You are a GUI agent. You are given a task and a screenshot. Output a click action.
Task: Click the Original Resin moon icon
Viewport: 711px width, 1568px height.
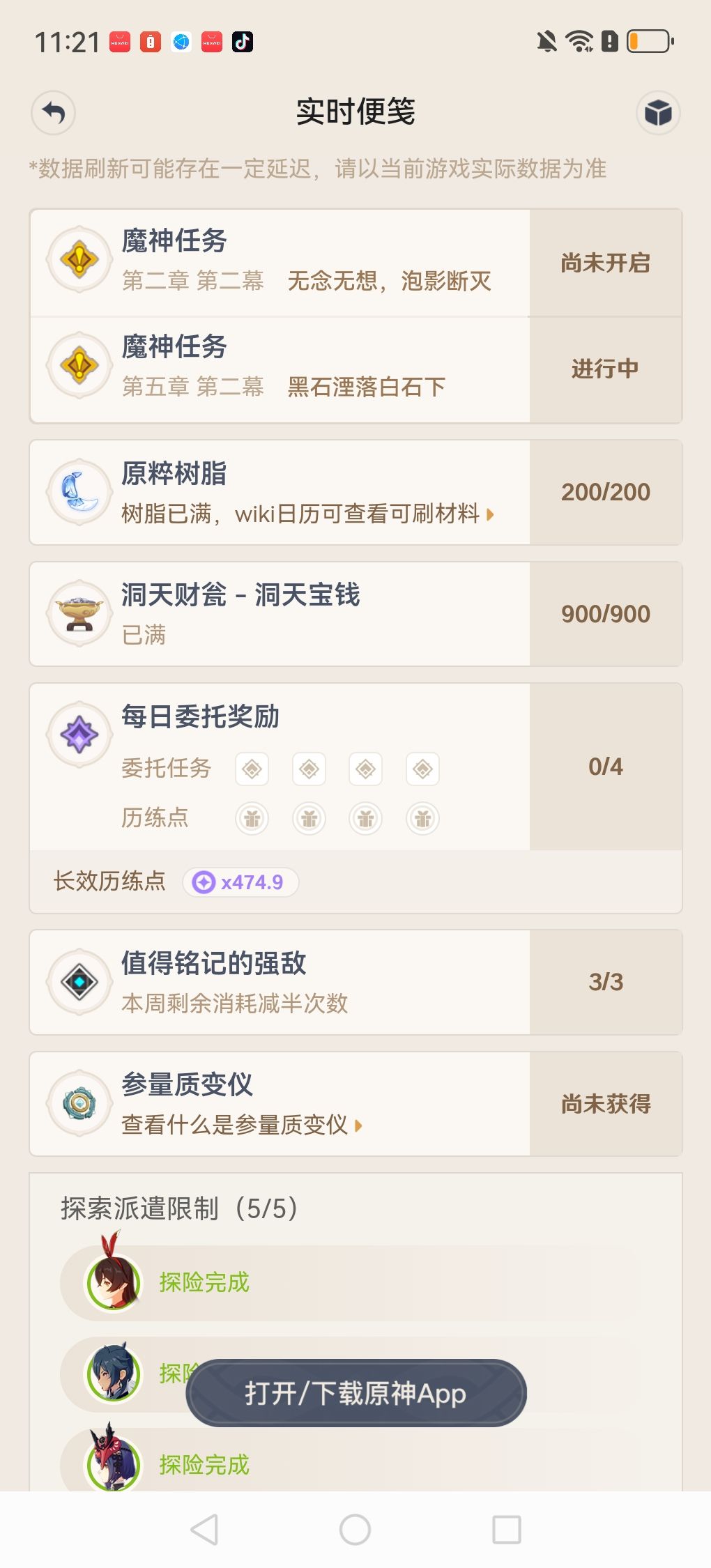(79, 492)
